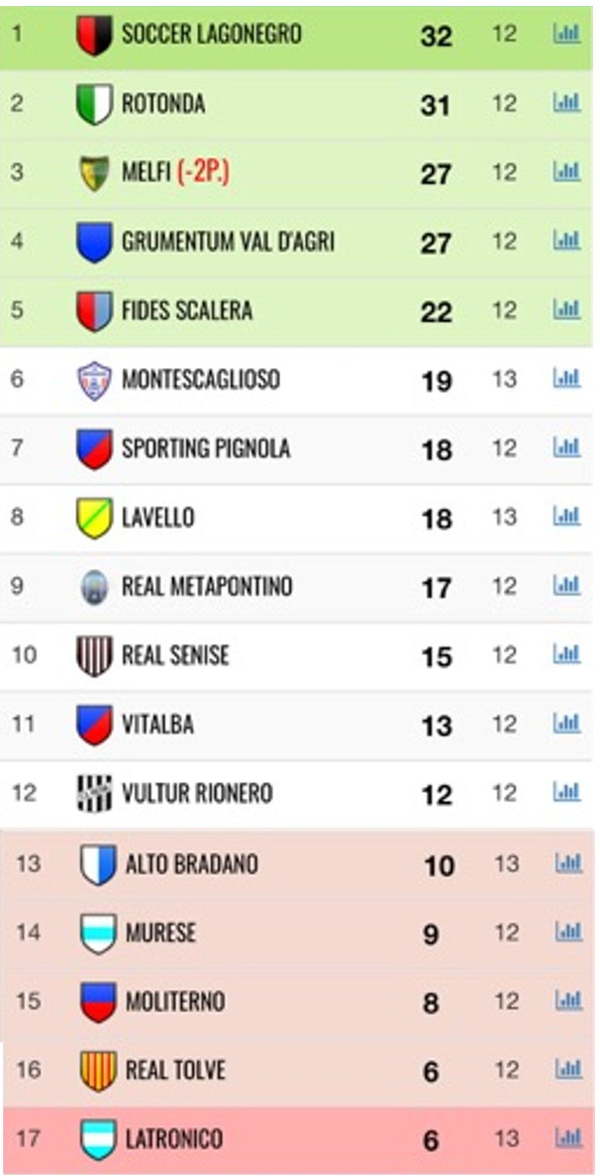View the Real Metapontino chart icon
600x1176 pixels.
pos(567,586)
